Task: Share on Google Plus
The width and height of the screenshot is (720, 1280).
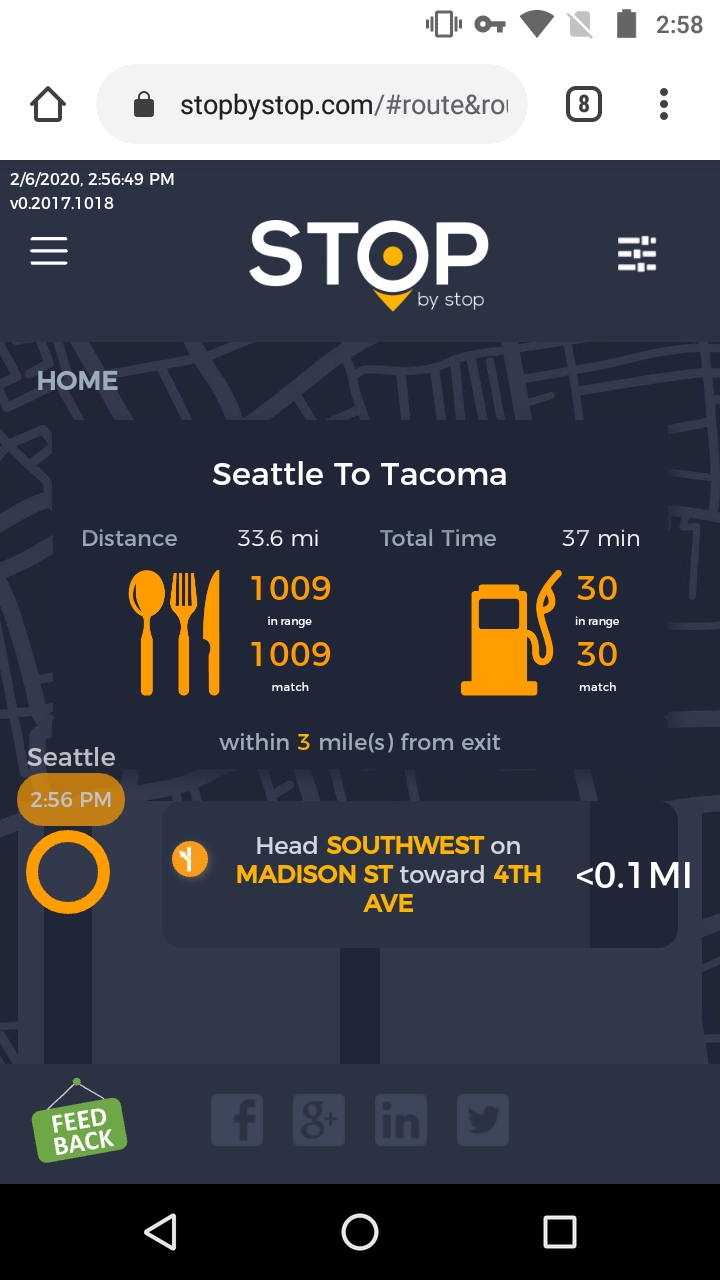Action: 319,1120
